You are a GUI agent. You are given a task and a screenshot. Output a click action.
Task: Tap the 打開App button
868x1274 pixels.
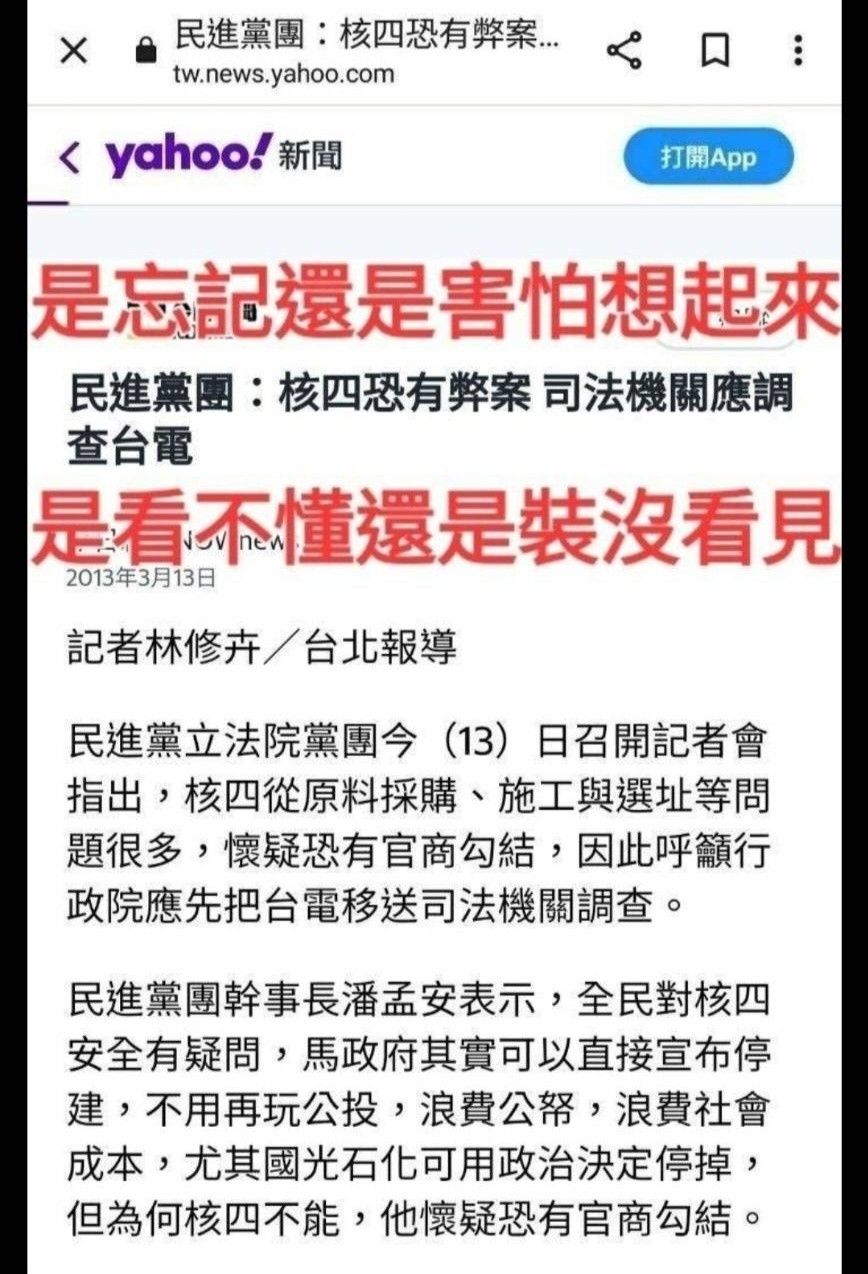click(x=708, y=157)
